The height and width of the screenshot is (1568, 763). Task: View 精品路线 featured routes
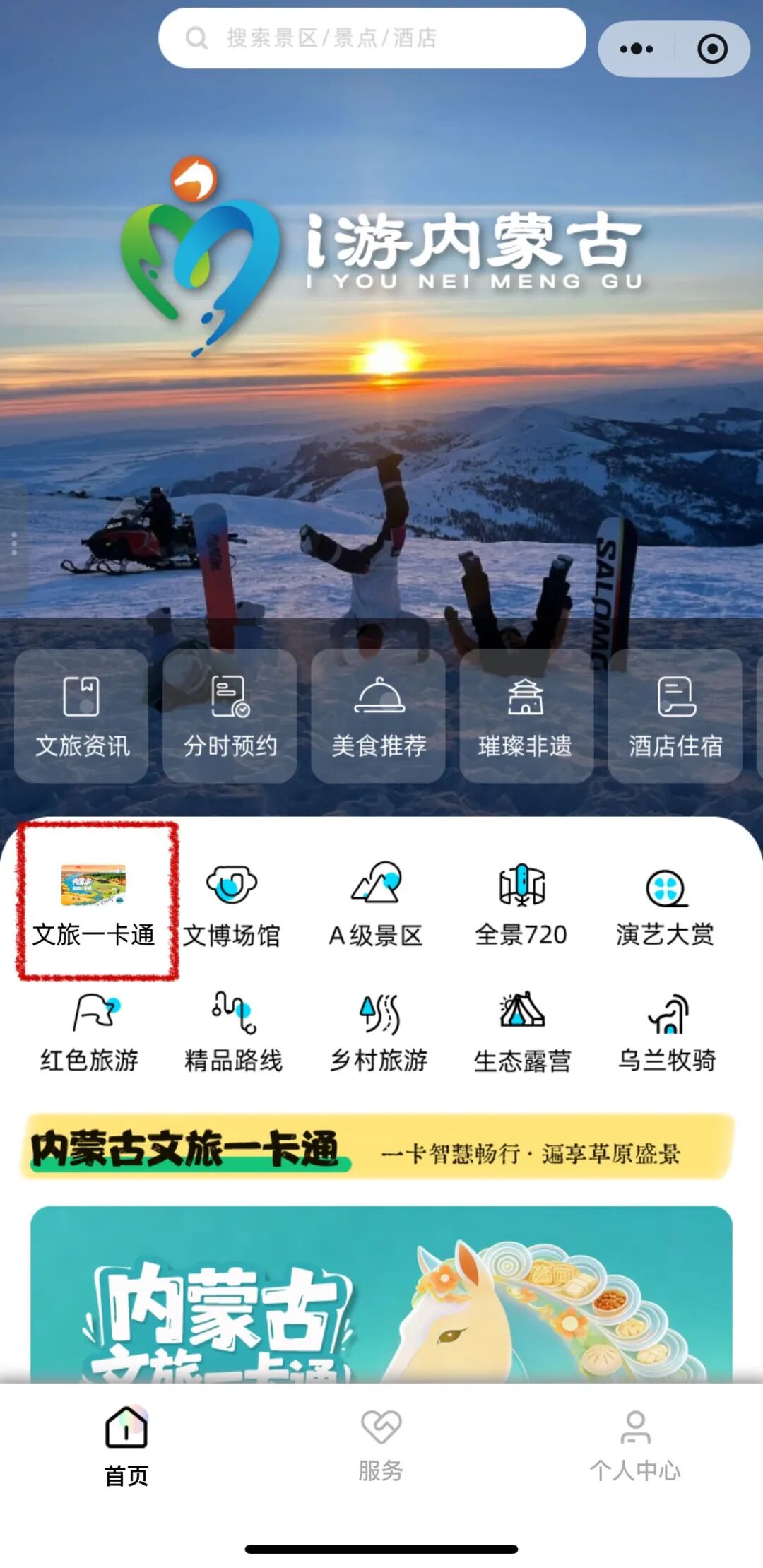(x=234, y=1031)
